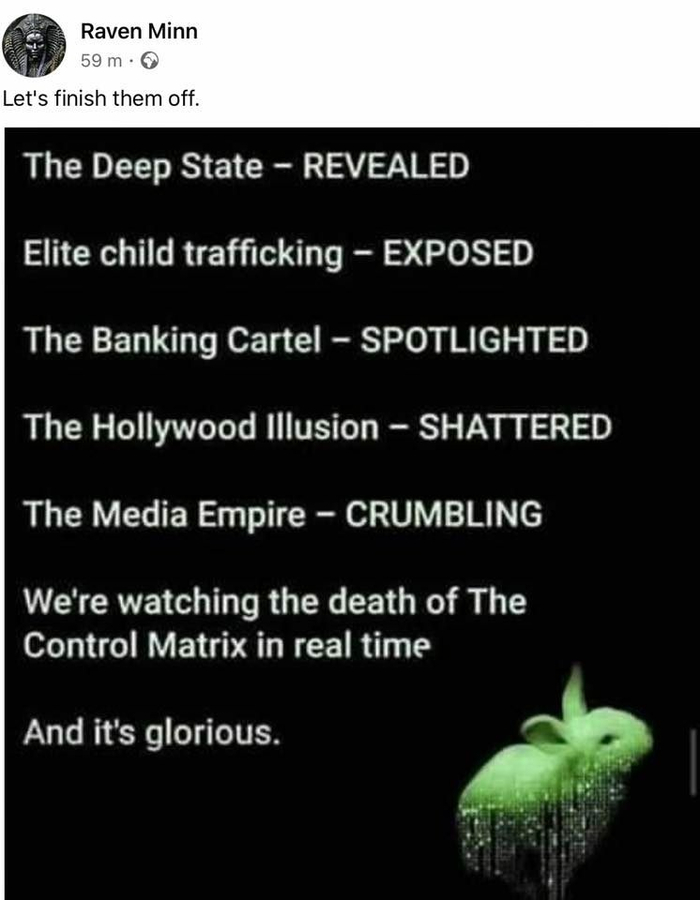Open Raven Minn's profile name link
Screen dimensions: 700x900
click(x=138, y=31)
